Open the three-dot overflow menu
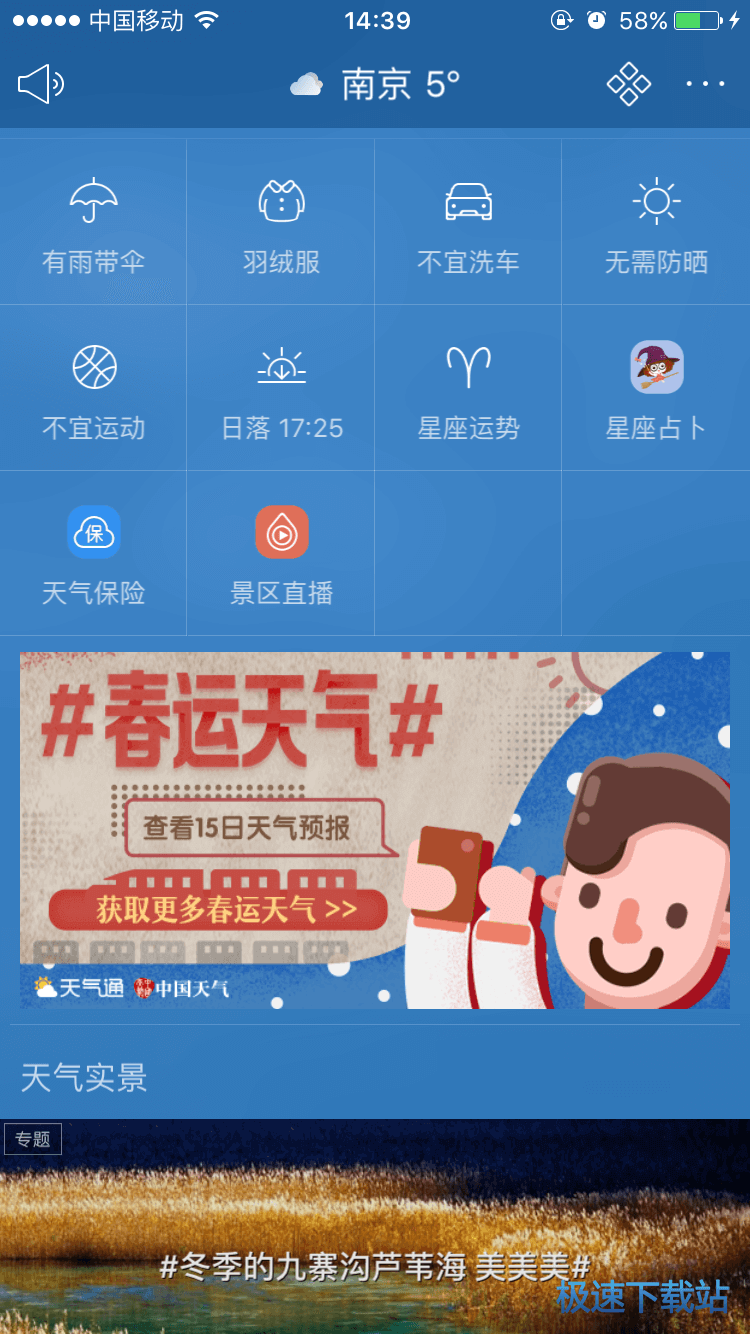 pos(705,84)
